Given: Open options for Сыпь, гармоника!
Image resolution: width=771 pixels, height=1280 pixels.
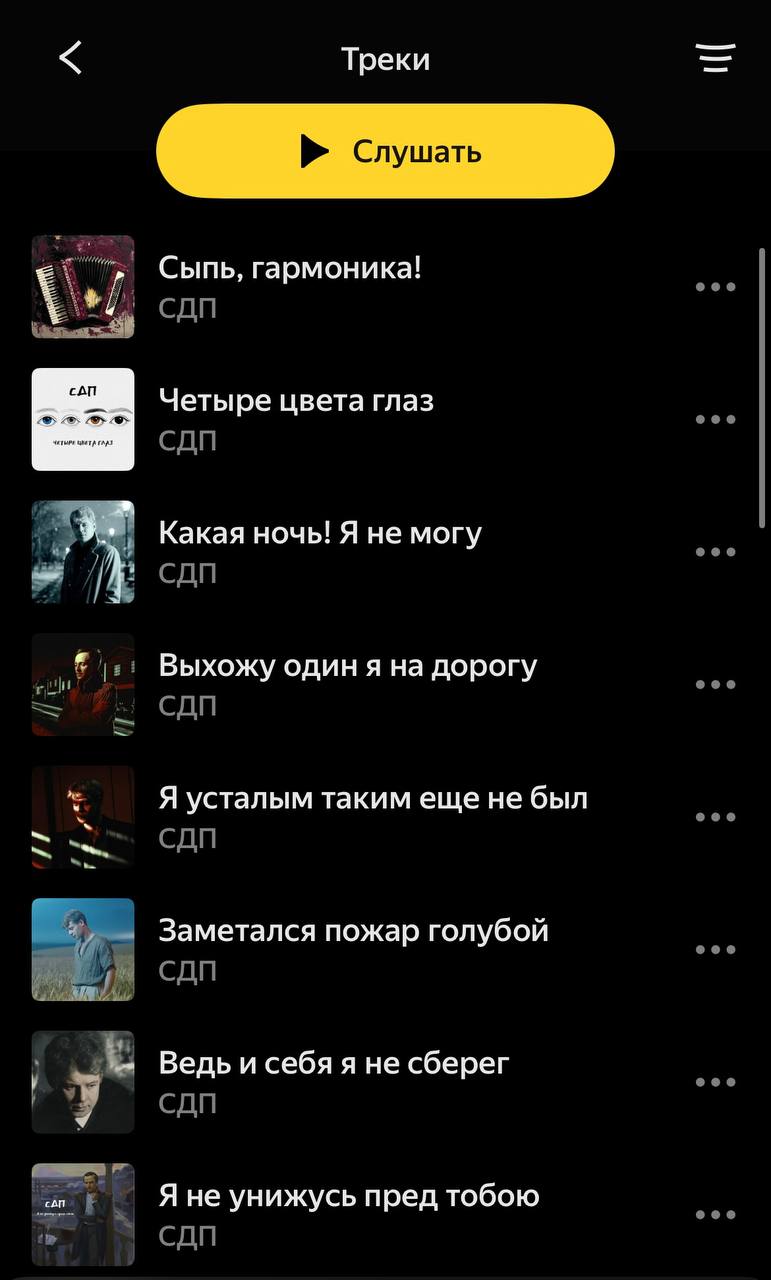Looking at the screenshot, I should pyautogui.click(x=715, y=287).
